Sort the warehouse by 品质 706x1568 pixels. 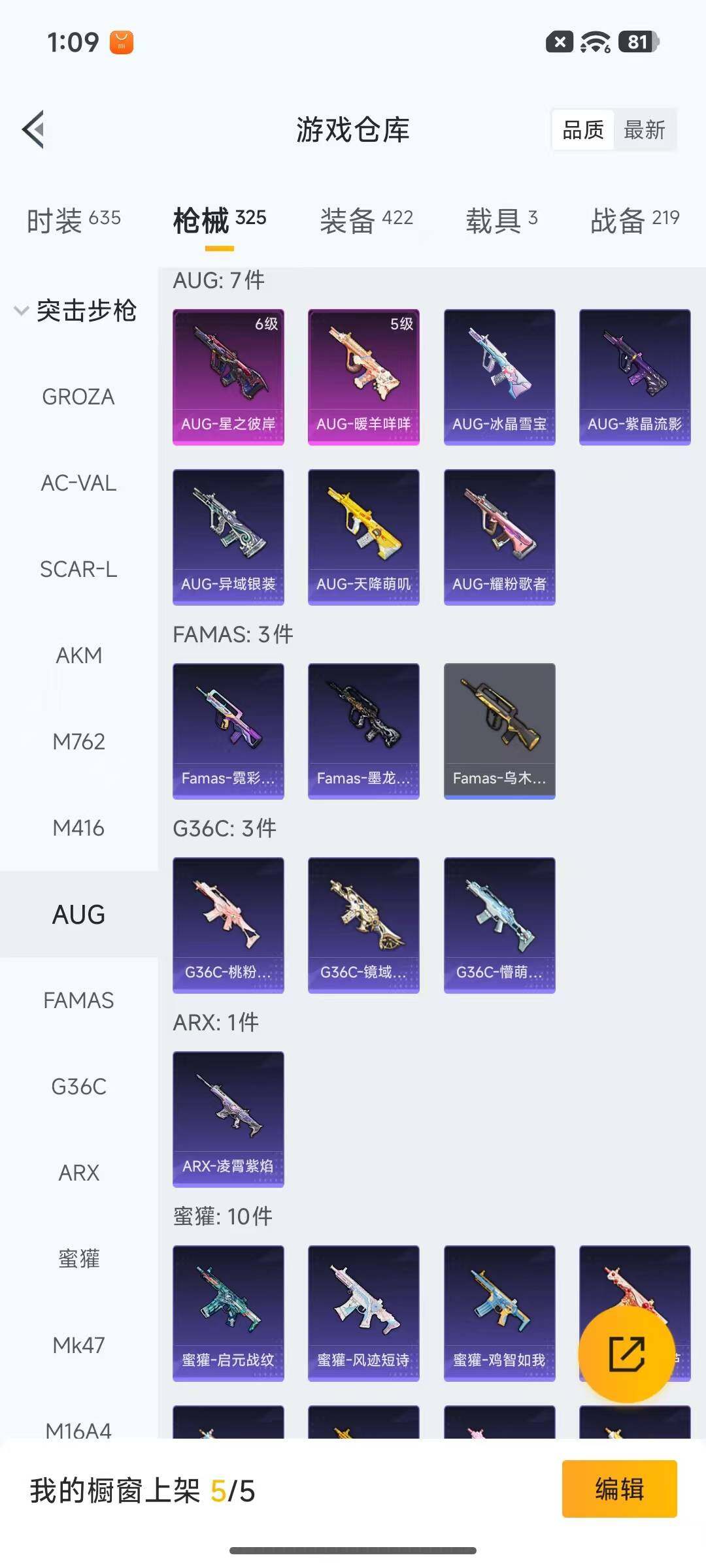click(x=582, y=130)
